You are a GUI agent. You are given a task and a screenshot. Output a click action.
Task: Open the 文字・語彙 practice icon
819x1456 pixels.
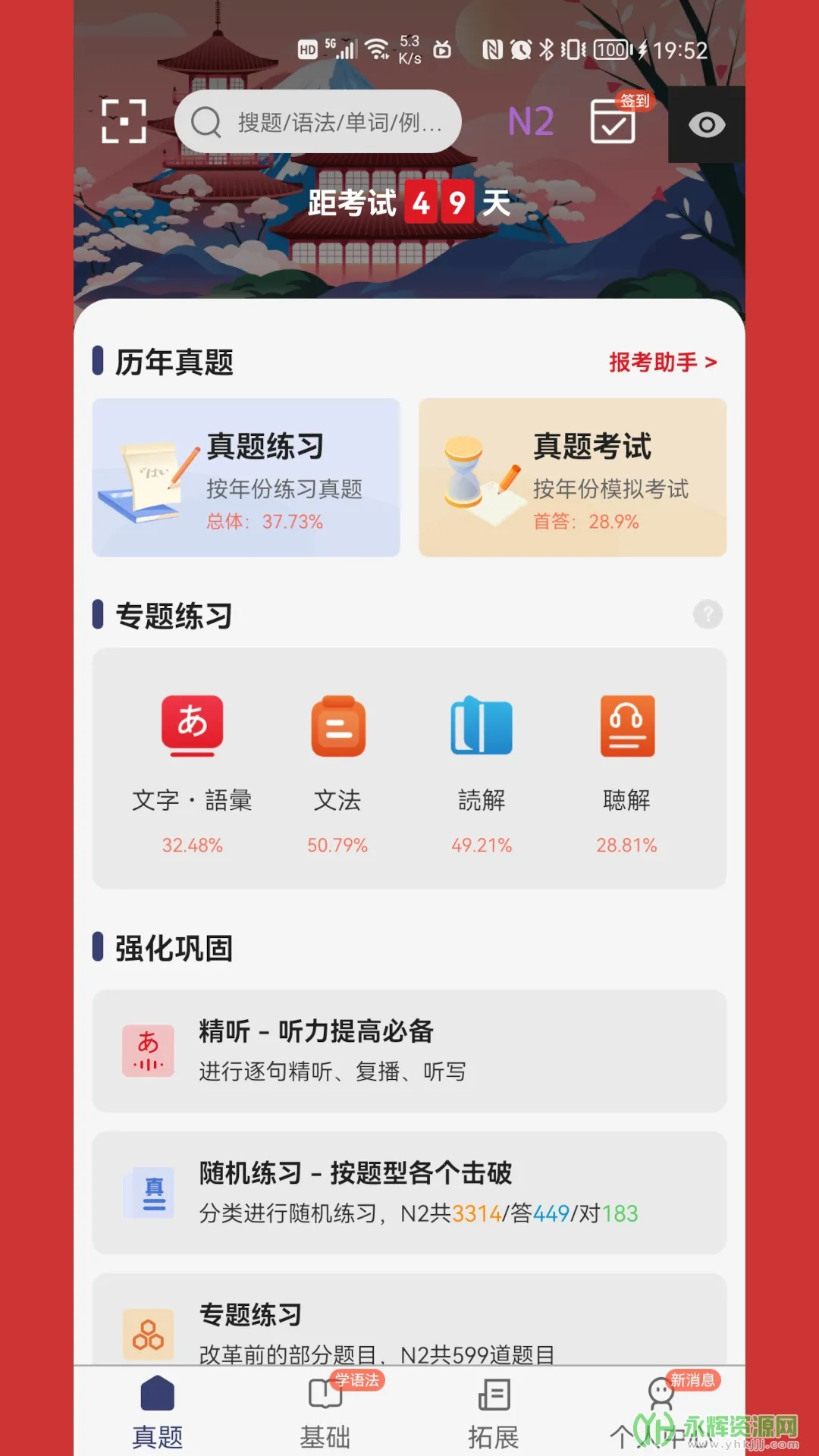[x=193, y=726]
